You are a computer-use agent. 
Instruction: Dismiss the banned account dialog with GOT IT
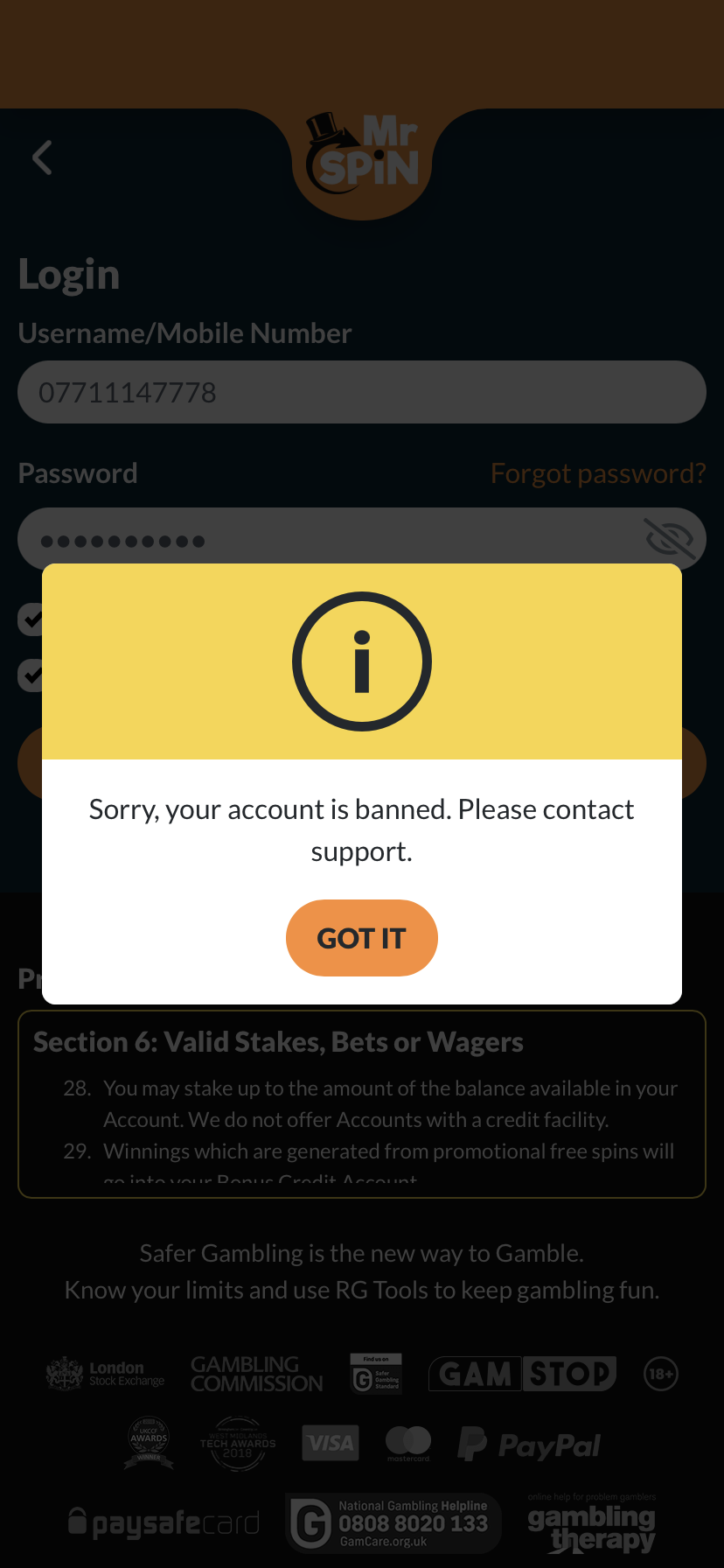361,938
